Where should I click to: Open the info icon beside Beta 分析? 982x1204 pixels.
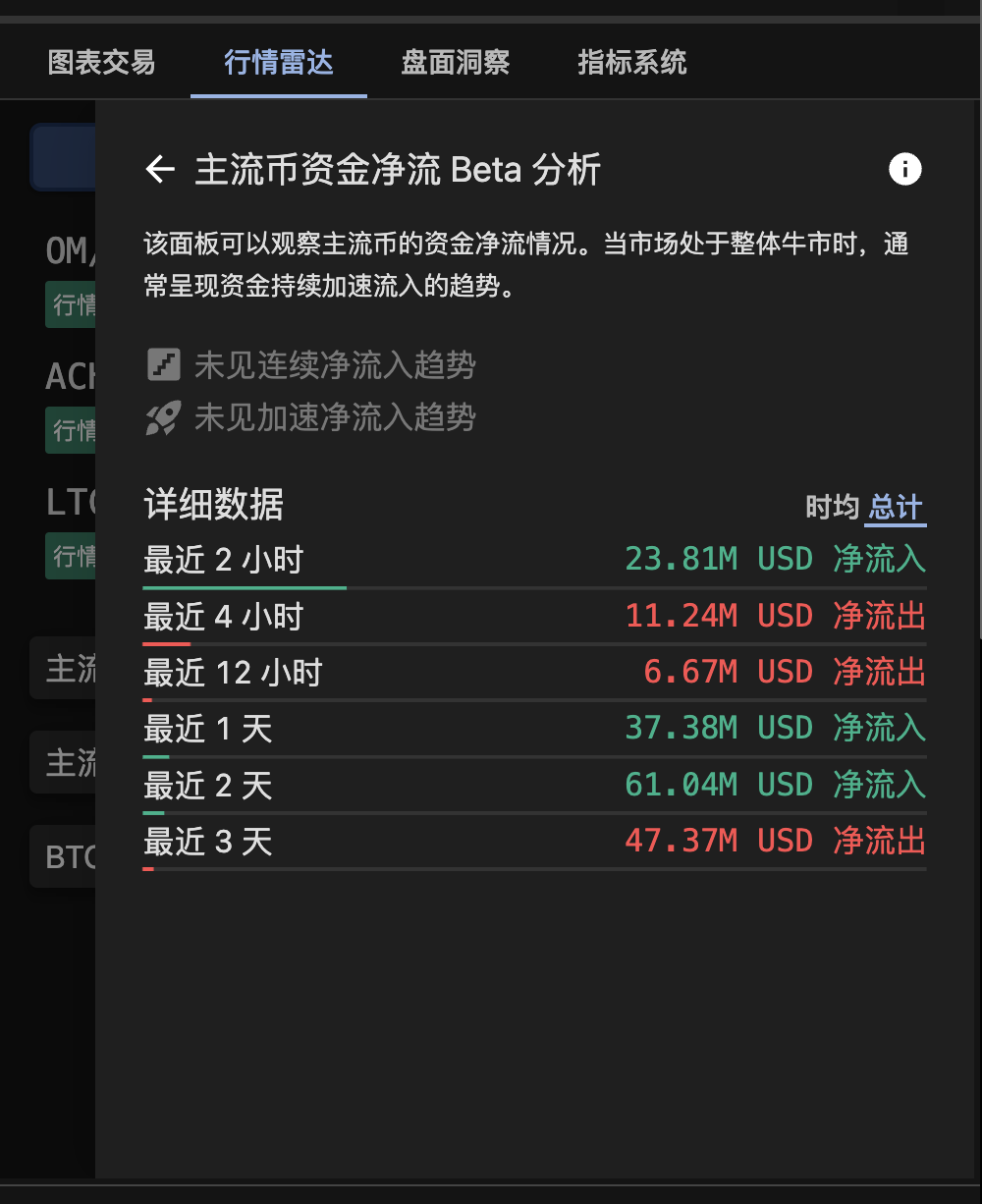click(x=904, y=170)
